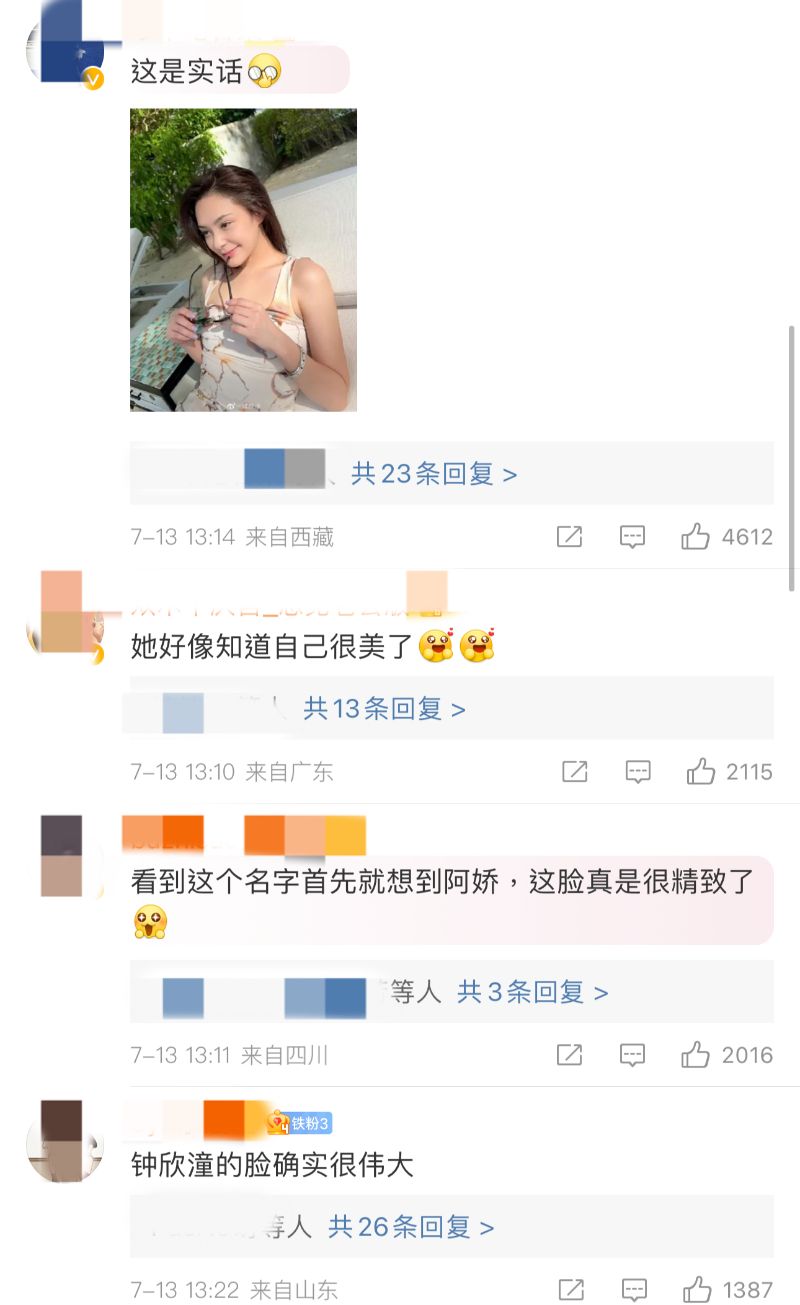Share the comment from 西藏
Screen dimensions: 800x1305
(x=569, y=537)
